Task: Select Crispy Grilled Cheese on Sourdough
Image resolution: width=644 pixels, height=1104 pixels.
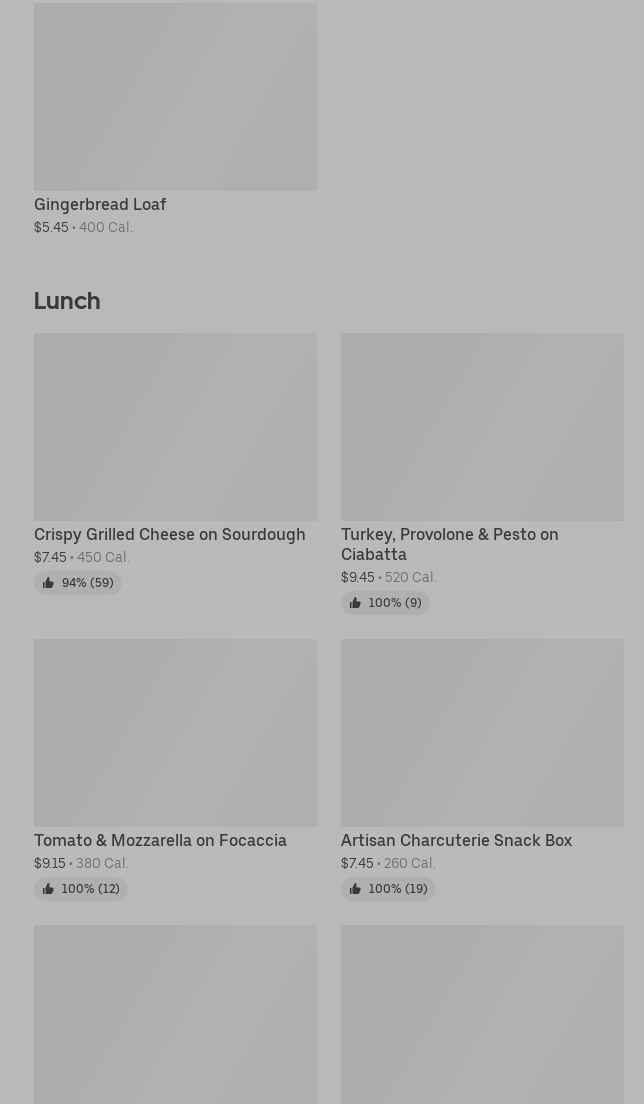Action: click(x=175, y=463)
